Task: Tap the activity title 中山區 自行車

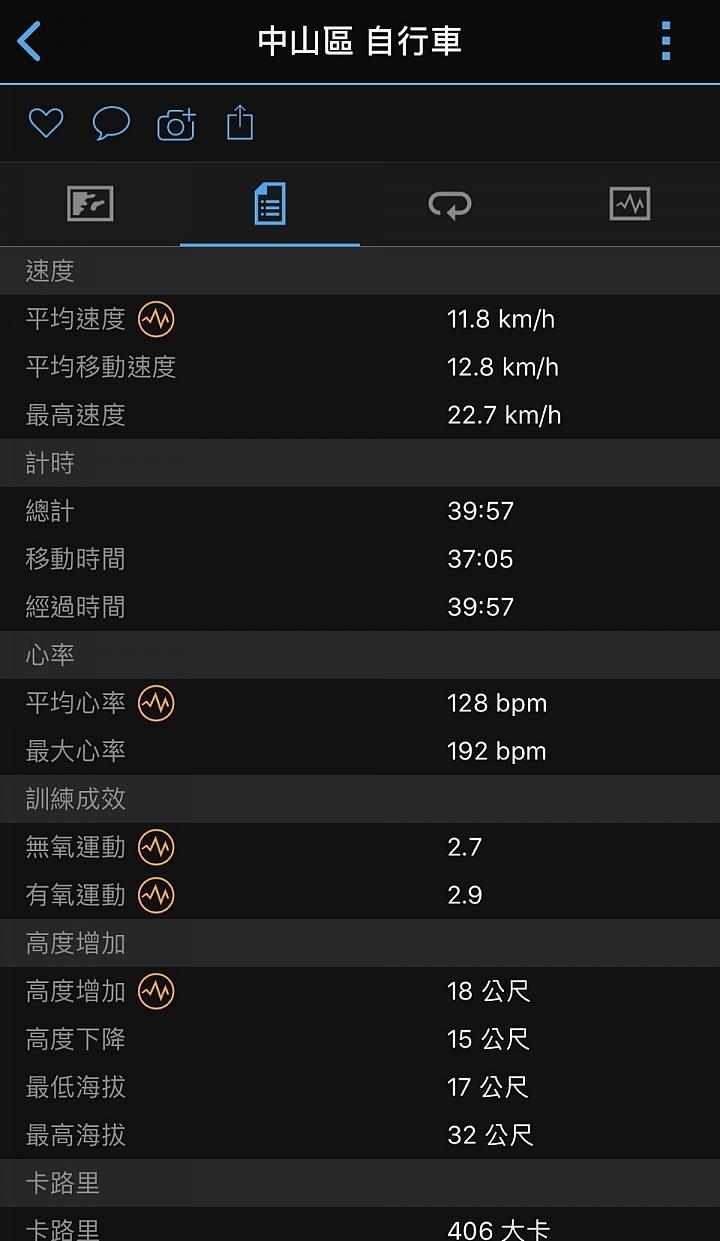Action: pyautogui.click(x=360, y=42)
